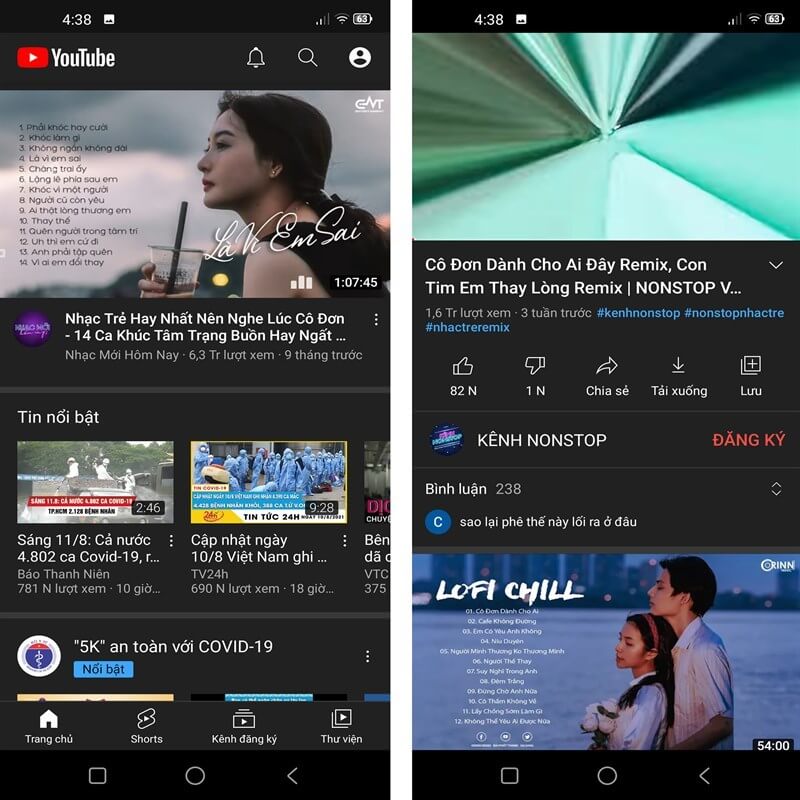Image resolution: width=800 pixels, height=800 pixels.
Task: Subscribe to KÊNH NONSTOP with ĐĂNG KÝ
Action: (x=748, y=440)
